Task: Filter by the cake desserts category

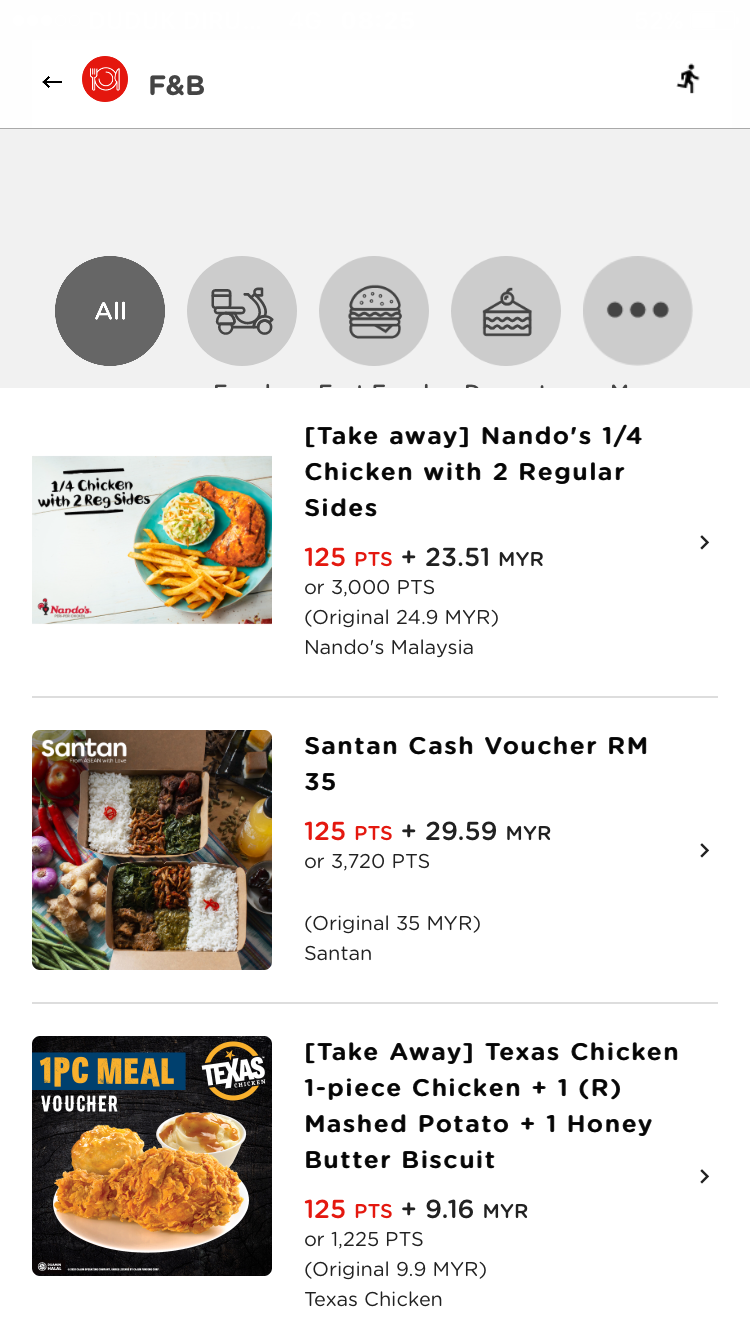Action: click(x=506, y=311)
